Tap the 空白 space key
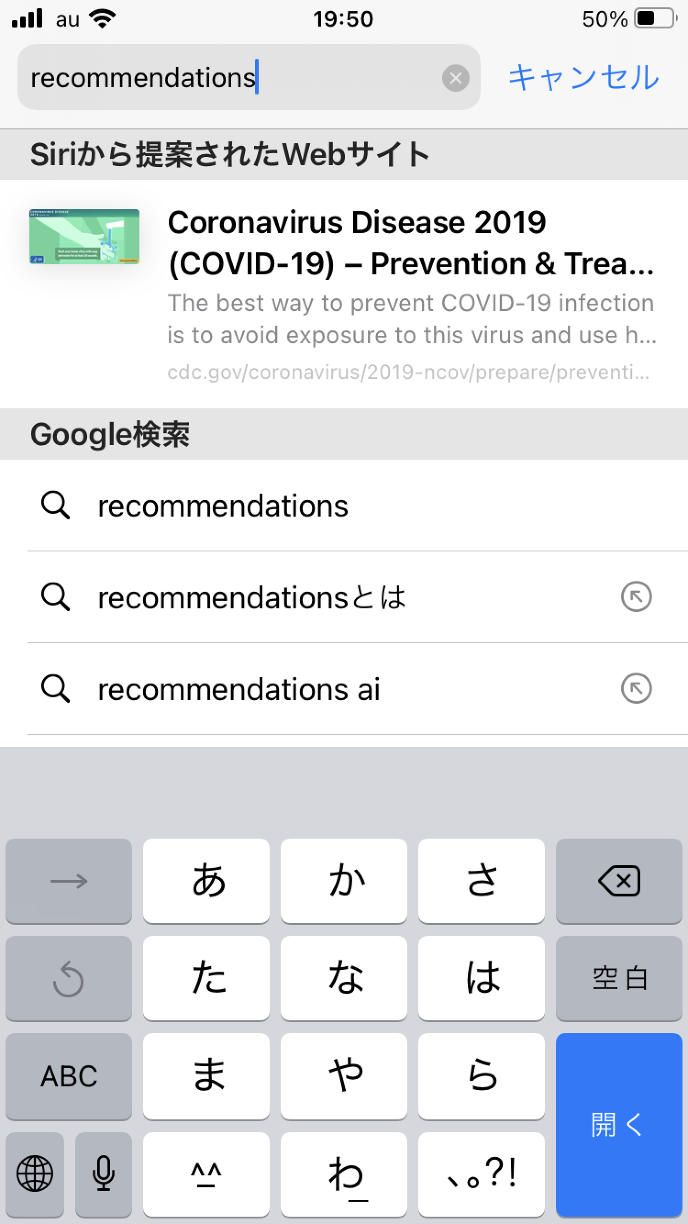The image size is (688, 1224). pyautogui.click(x=619, y=978)
